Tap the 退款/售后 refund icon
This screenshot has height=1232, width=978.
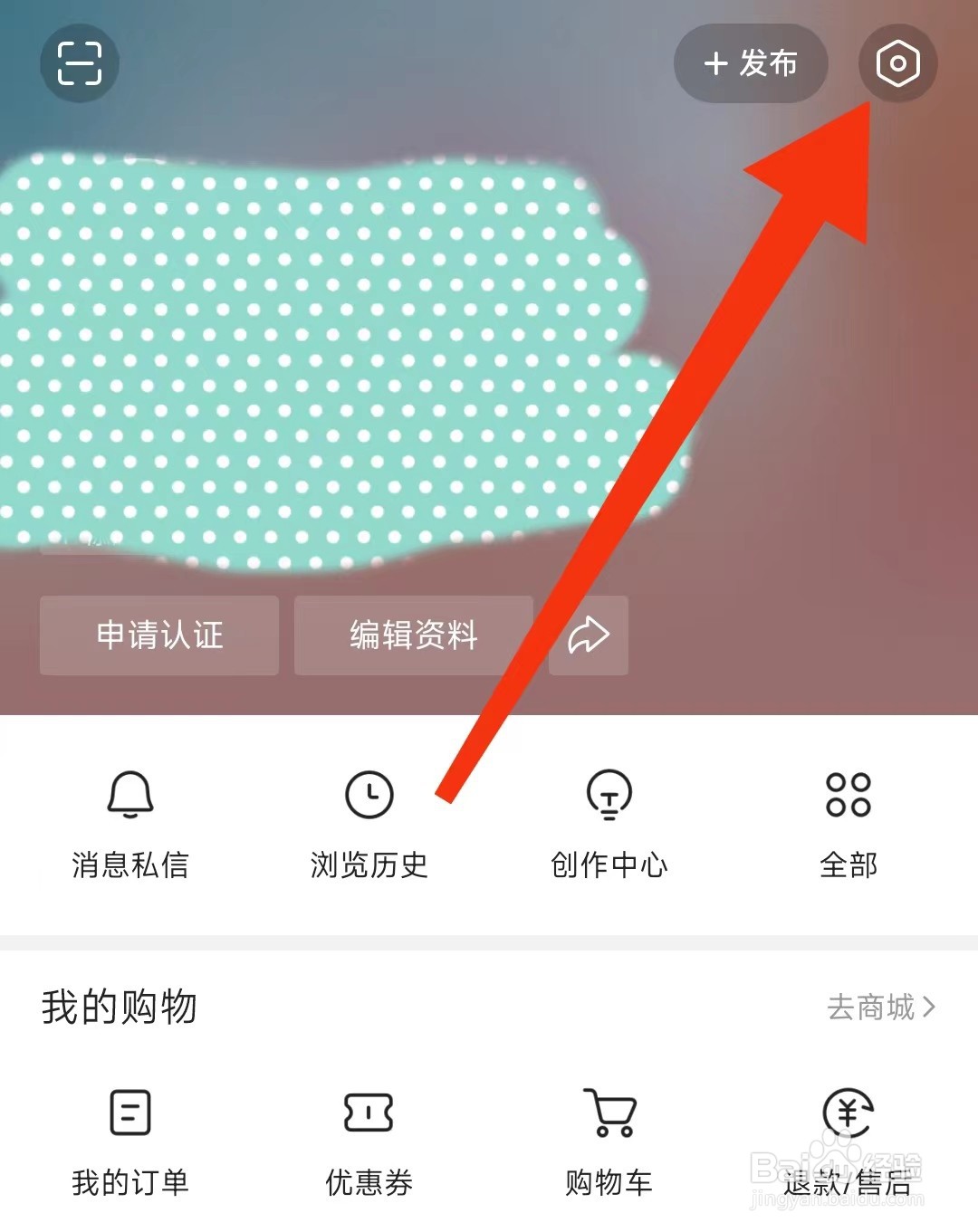(x=848, y=1112)
